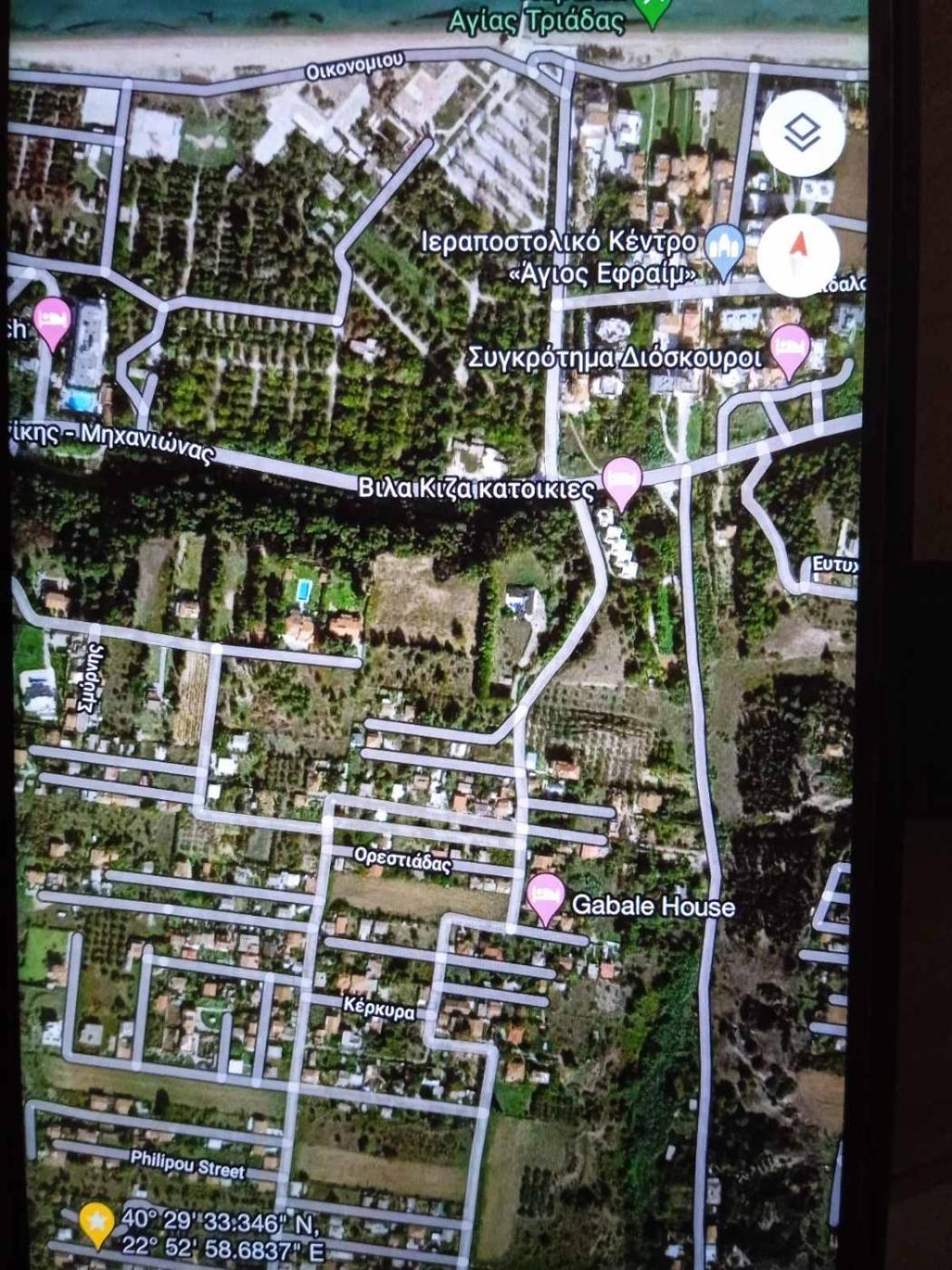Open the Συγκρότημα Διόσκουροι hotel pin

789,348
